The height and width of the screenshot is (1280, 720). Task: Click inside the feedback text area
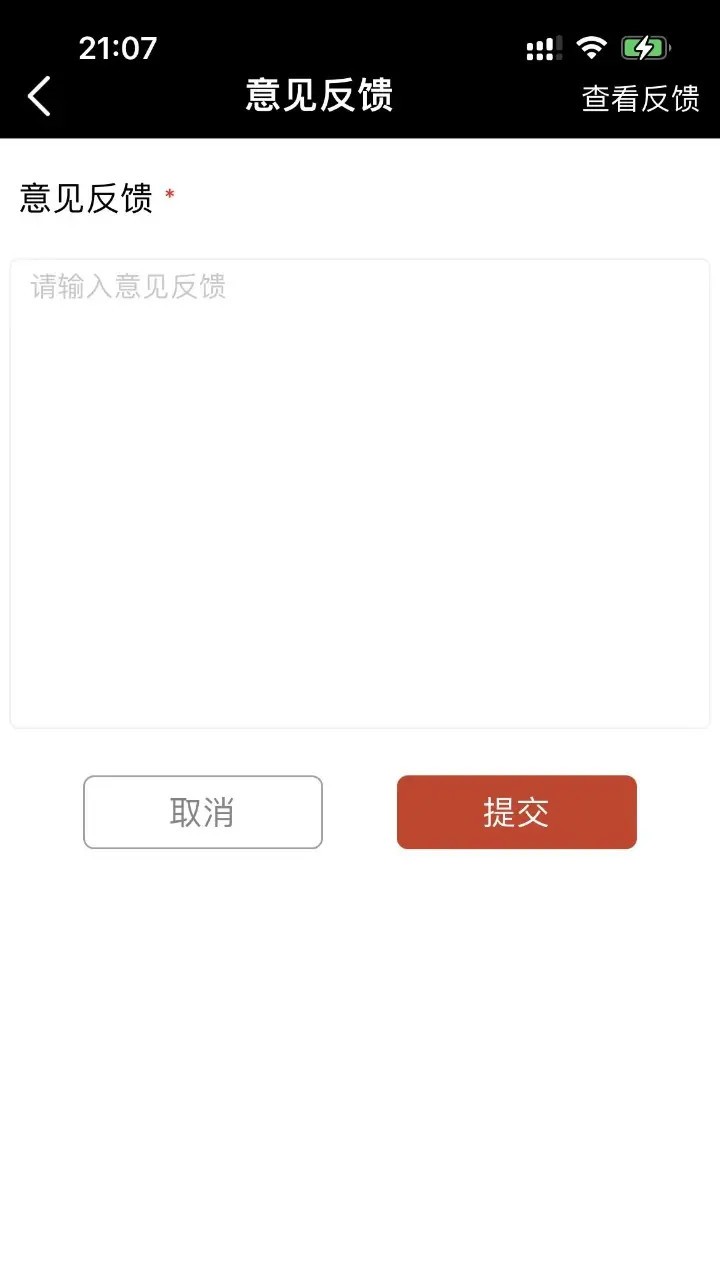click(x=360, y=490)
